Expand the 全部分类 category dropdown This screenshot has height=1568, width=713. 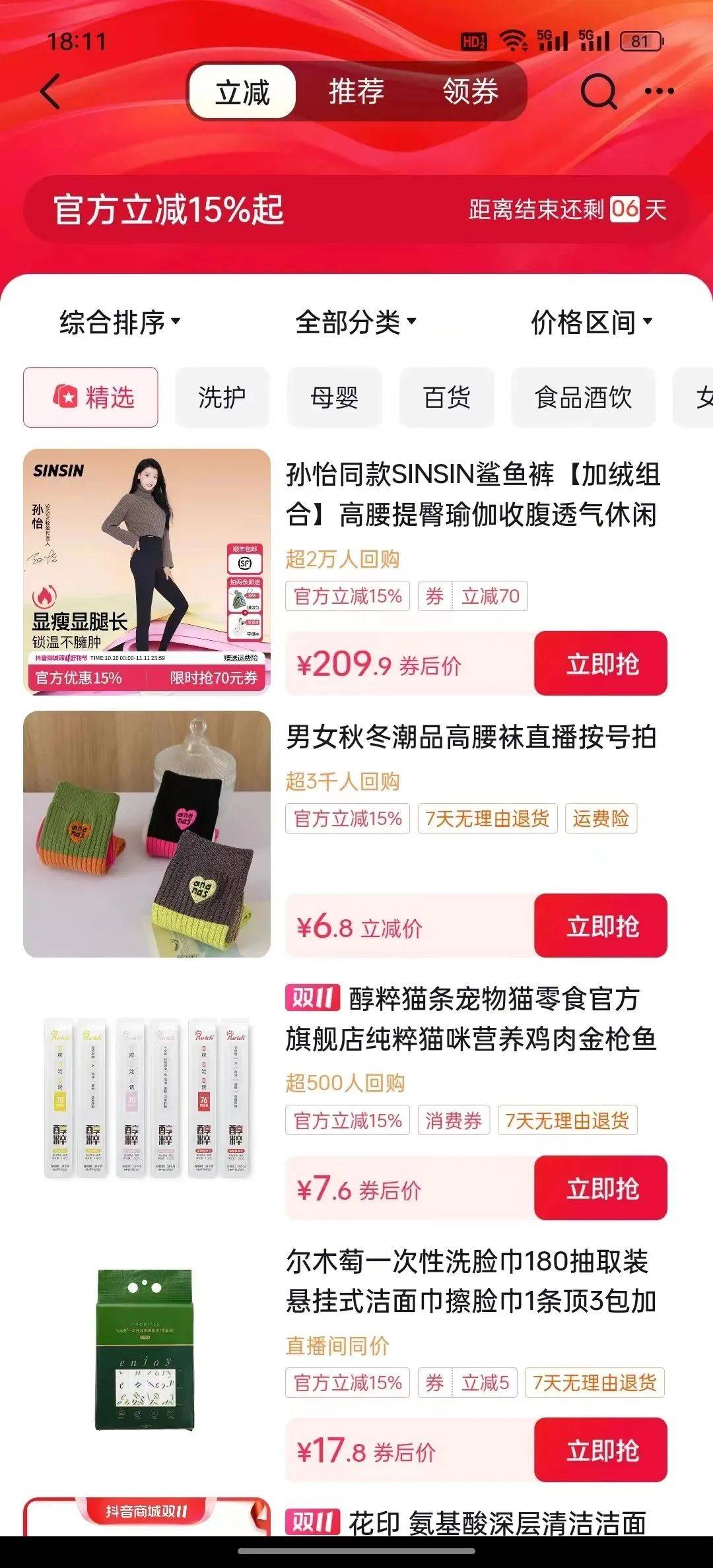(356, 323)
